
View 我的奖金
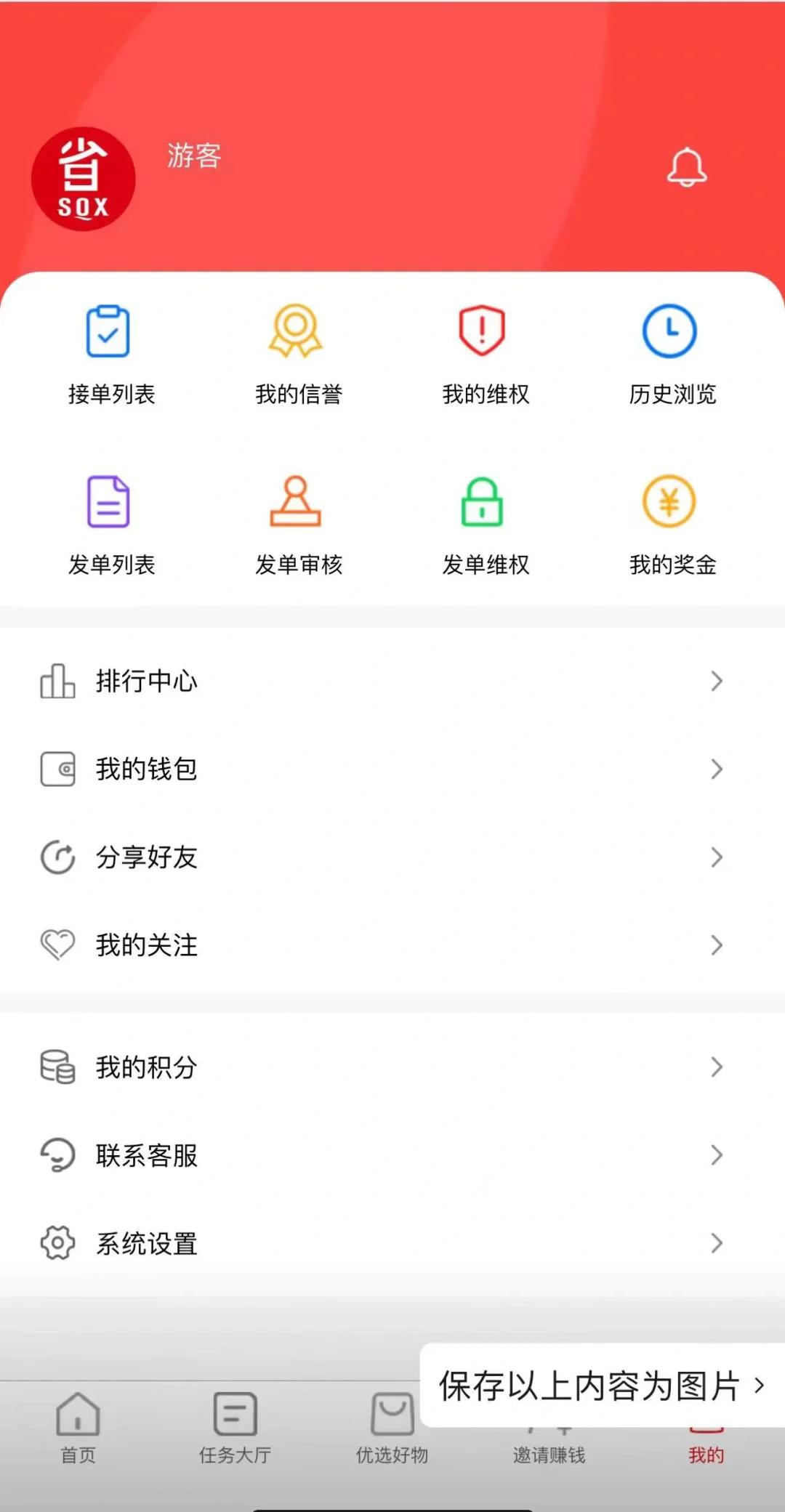click(x=672, y=525)
